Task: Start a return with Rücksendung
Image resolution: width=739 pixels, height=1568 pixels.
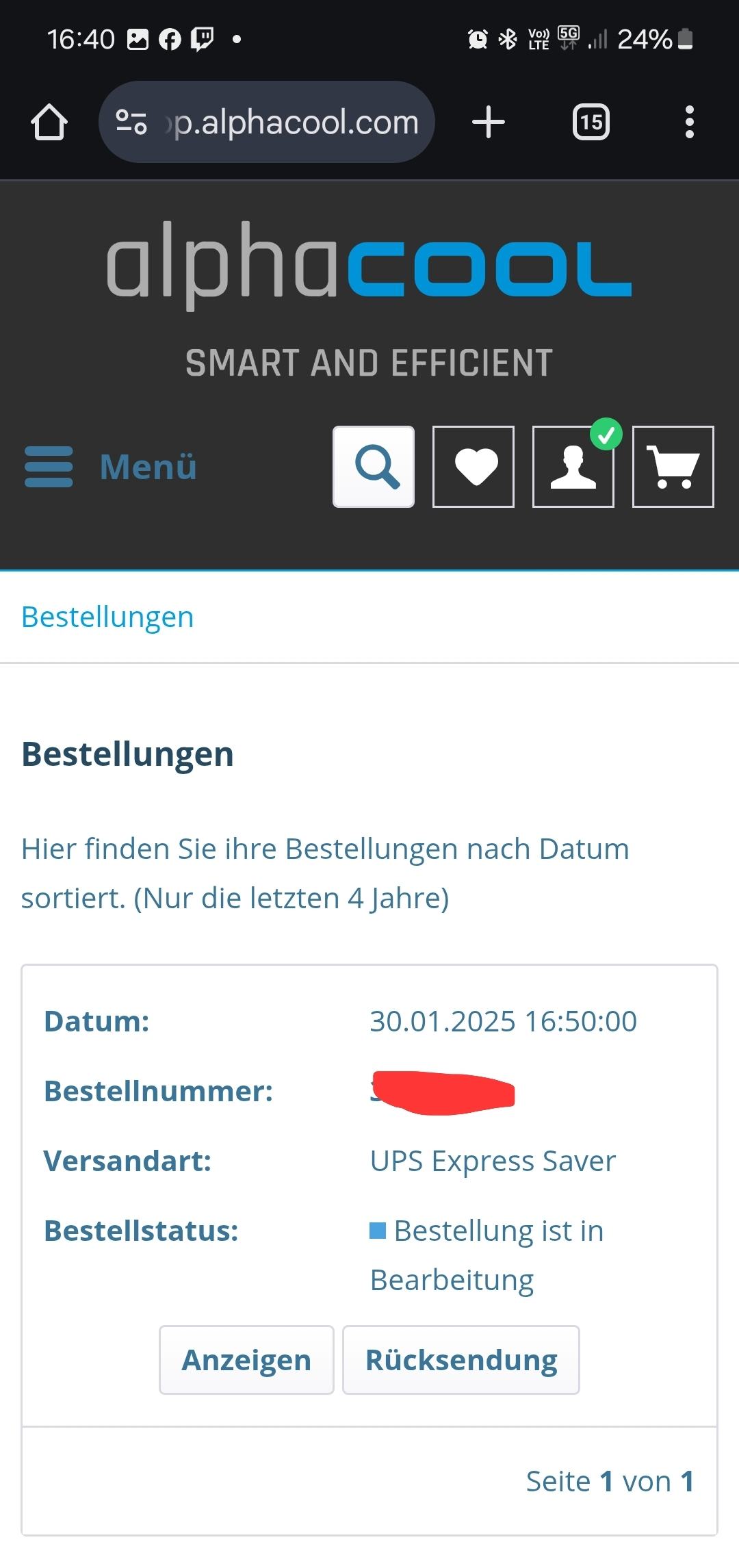Action: click(x=461, y=1360)
